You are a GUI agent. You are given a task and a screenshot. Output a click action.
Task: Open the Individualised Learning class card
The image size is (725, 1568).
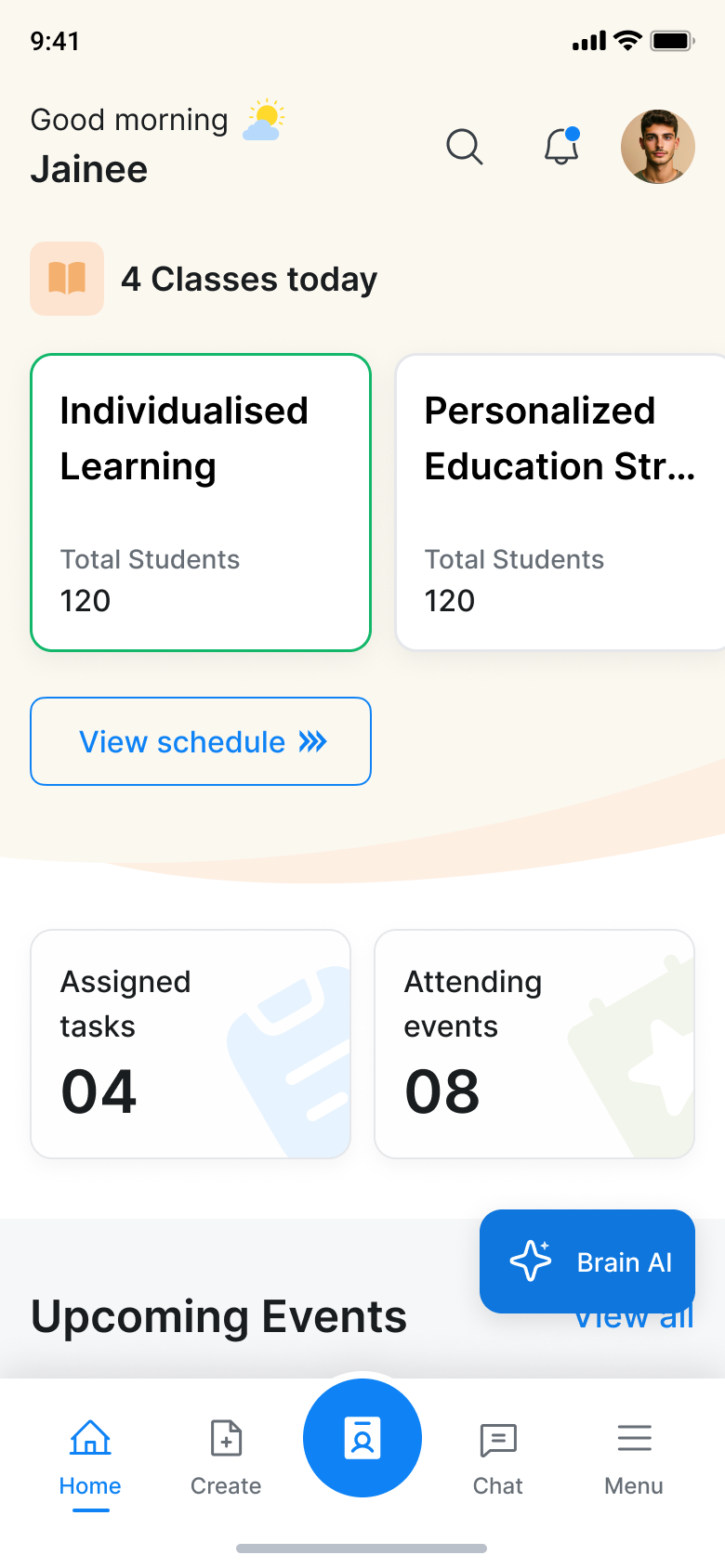201,502
